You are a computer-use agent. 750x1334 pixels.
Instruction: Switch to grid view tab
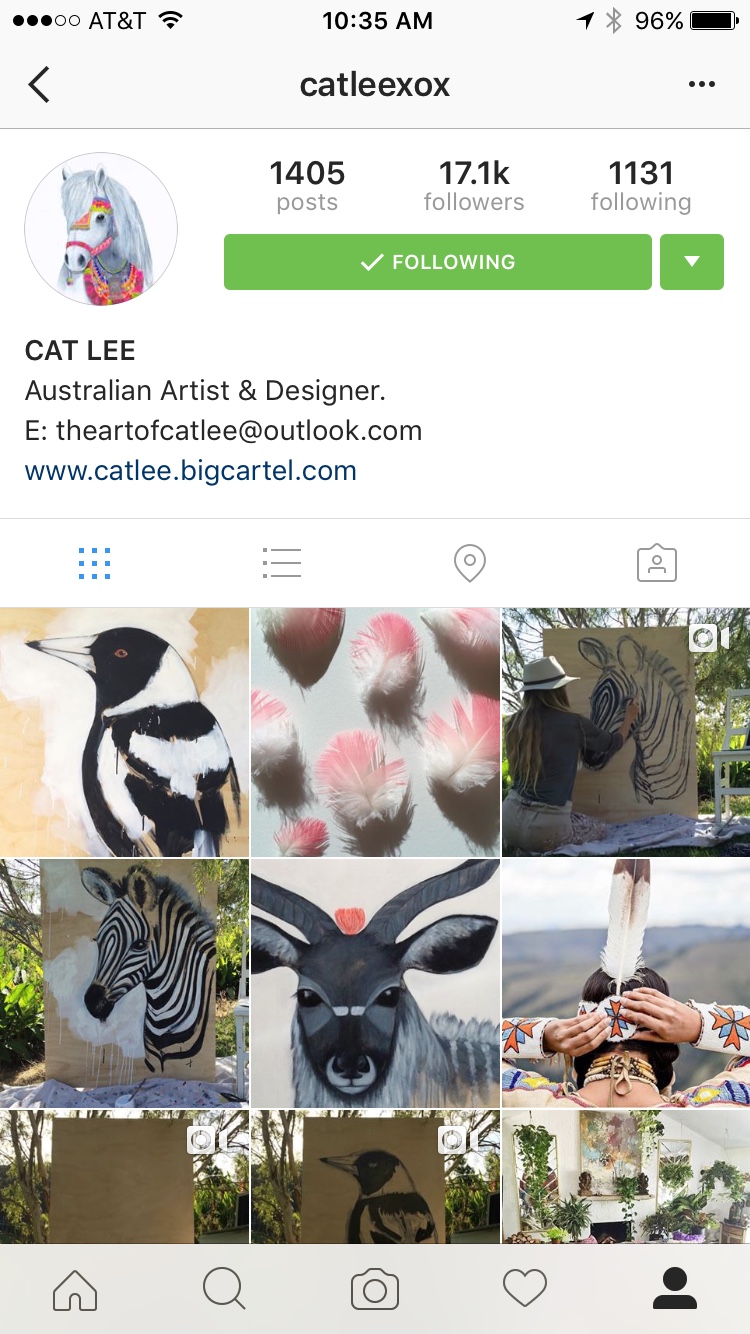tap(94, 563)
